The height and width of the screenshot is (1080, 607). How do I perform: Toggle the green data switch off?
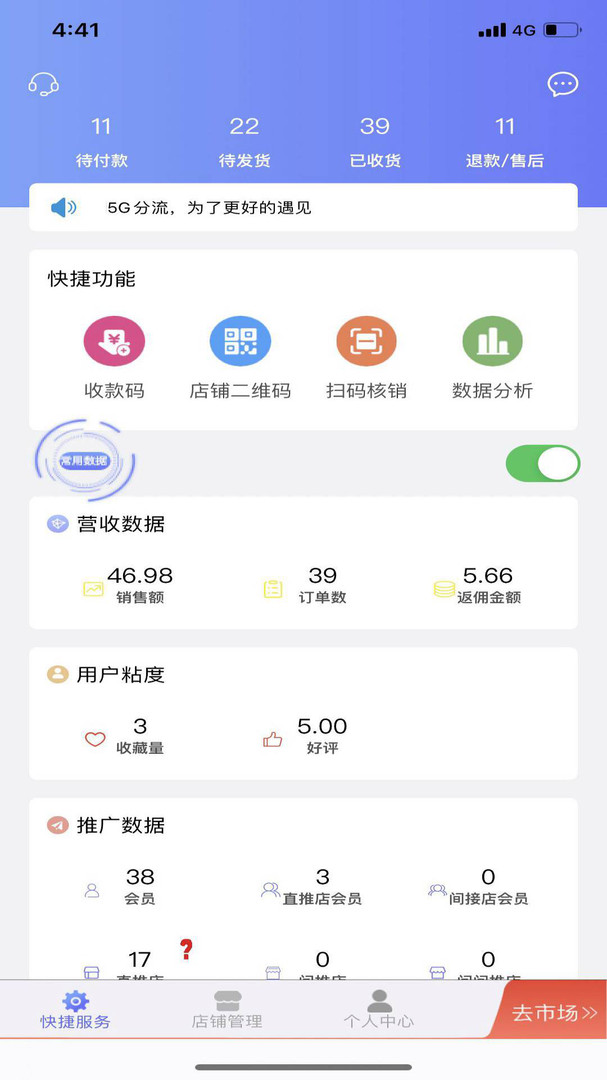[x=543, y=464]
